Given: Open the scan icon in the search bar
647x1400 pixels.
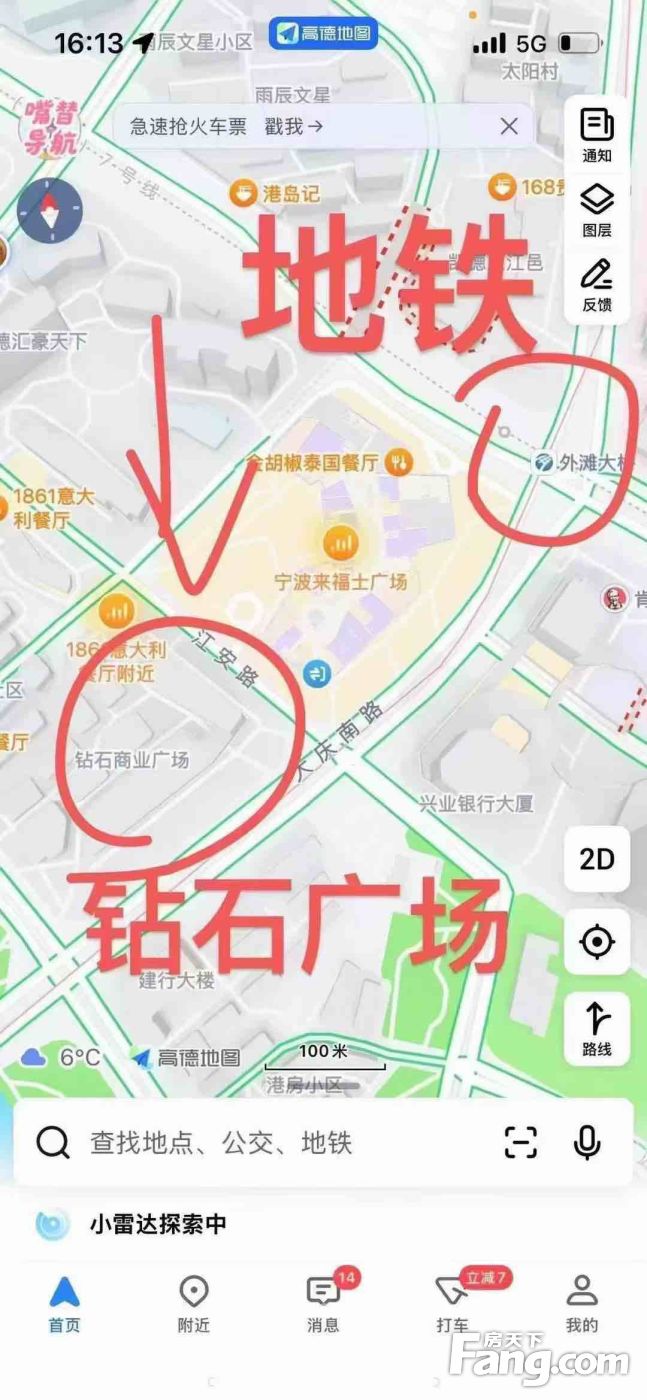Looking at the screenshot, I should (x=521, y=1143).
